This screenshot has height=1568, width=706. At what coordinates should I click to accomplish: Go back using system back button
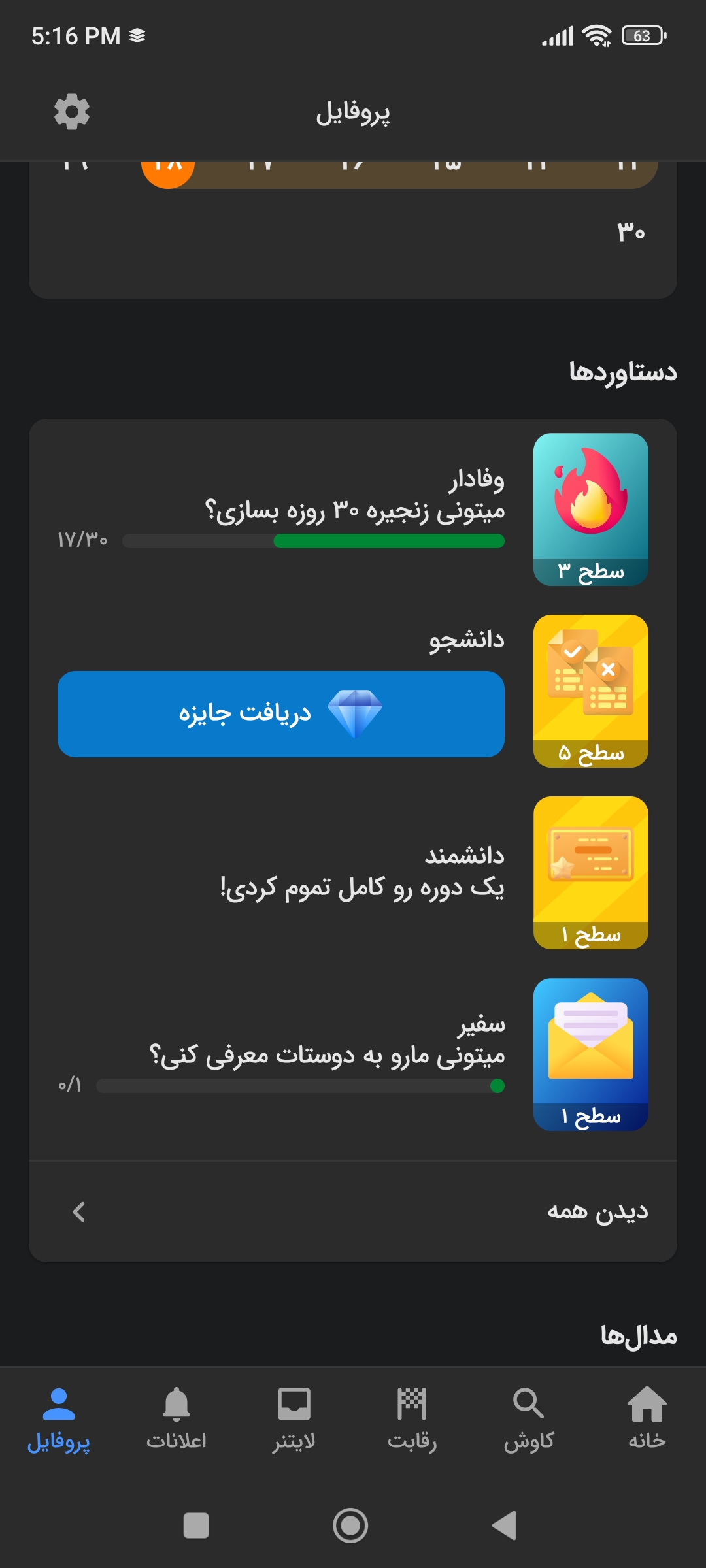coord(505,1526)
